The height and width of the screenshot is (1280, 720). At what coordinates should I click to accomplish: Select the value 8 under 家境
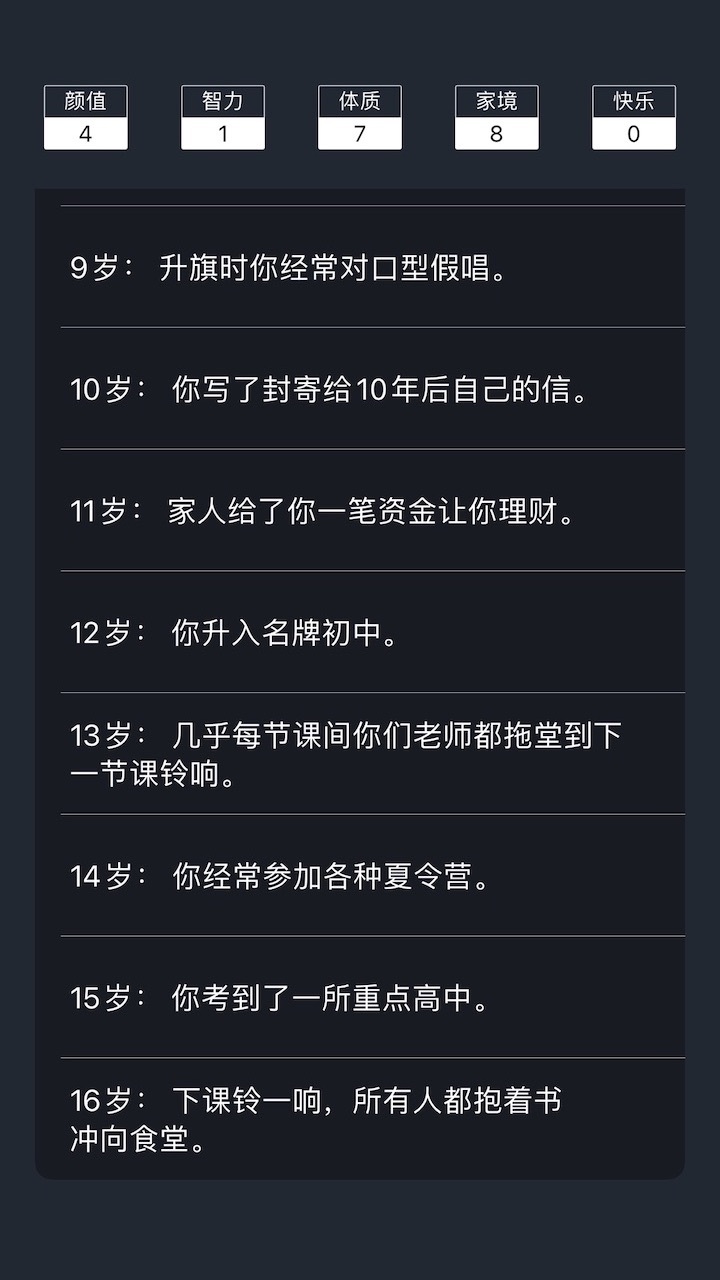(x=497, y=134)
